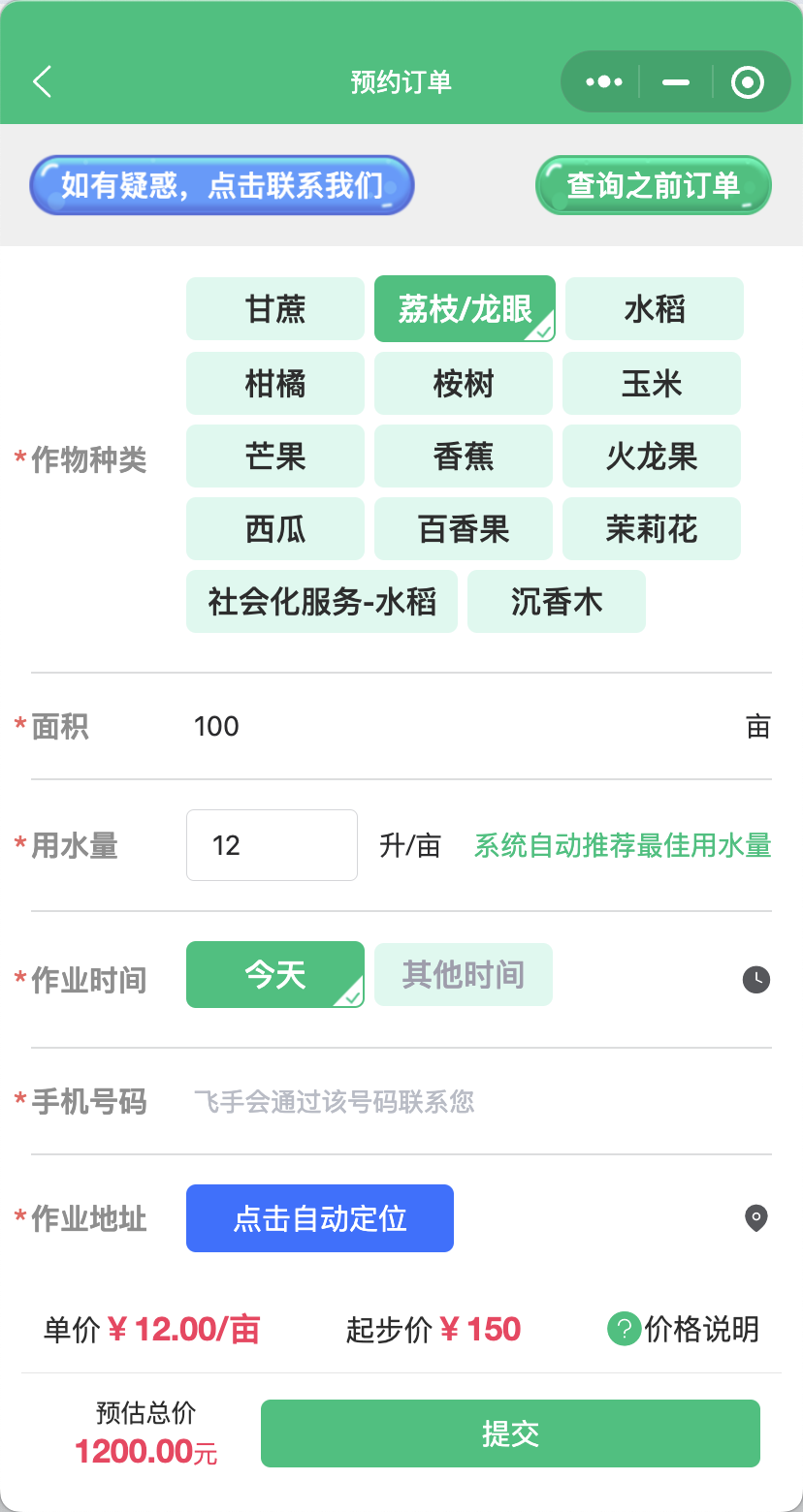
Task: Pick 香蕉 in the crop list
Action: tap(463, 456)
